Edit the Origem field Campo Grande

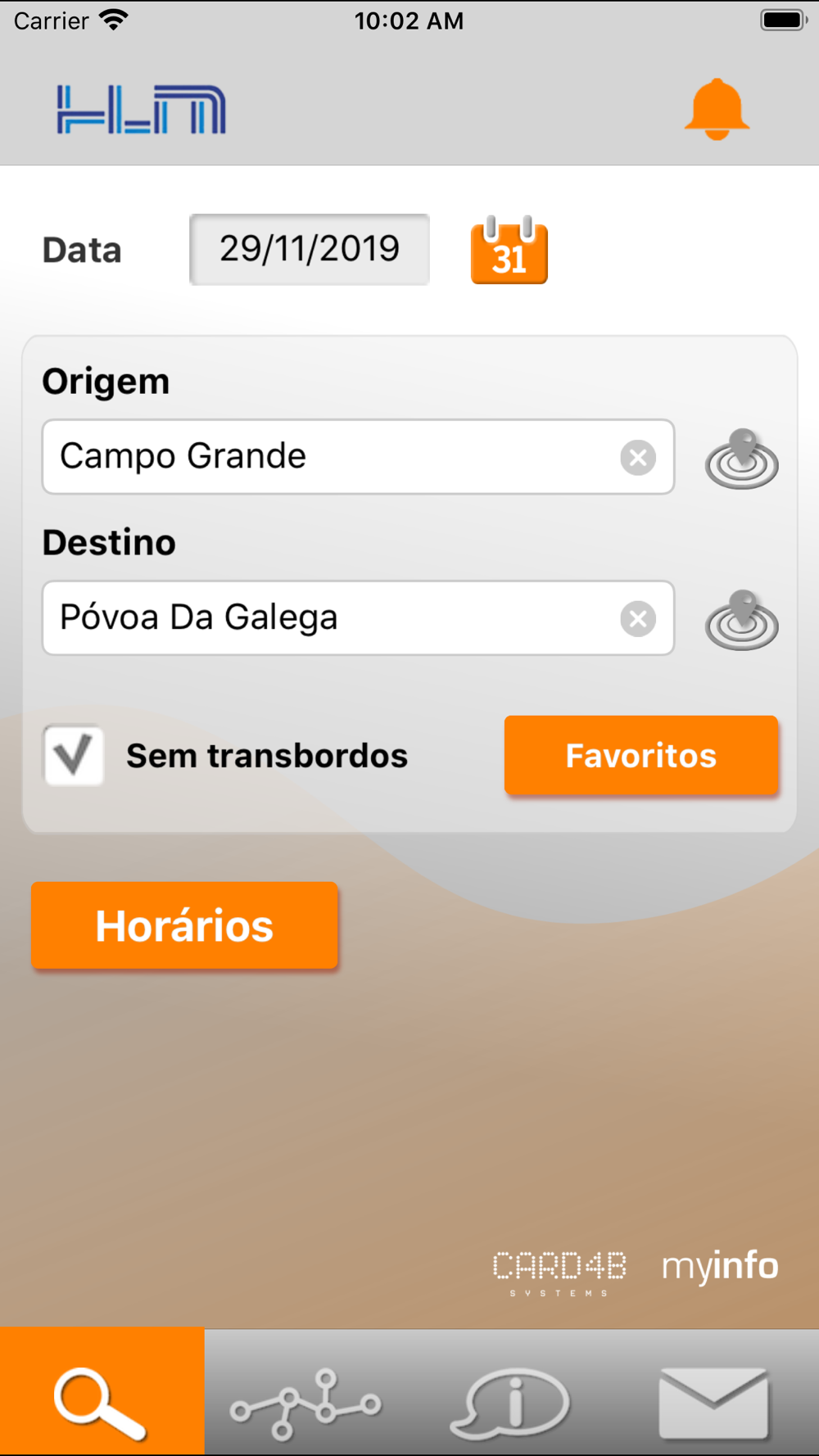pos(358,457)
